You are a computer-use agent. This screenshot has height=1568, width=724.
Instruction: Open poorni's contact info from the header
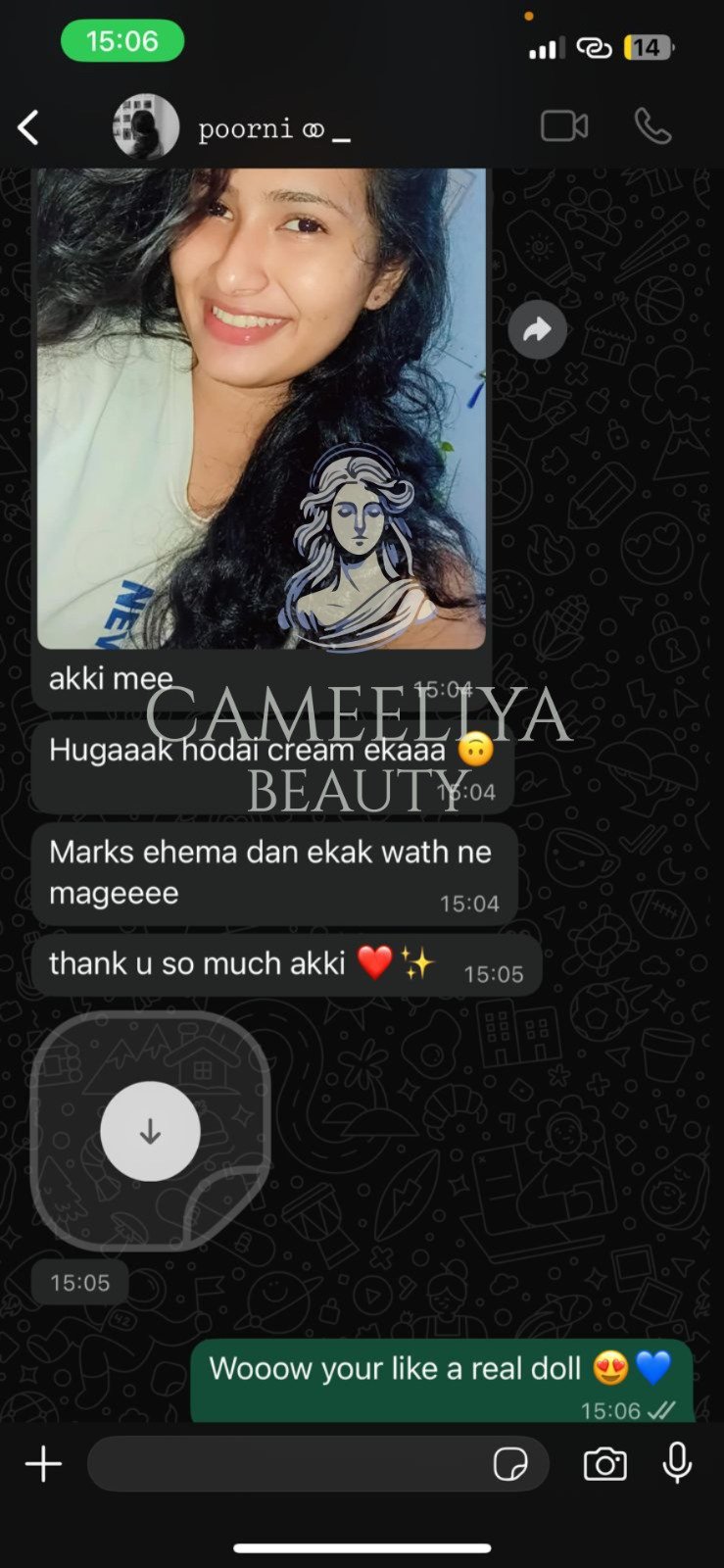coord(245,128)
